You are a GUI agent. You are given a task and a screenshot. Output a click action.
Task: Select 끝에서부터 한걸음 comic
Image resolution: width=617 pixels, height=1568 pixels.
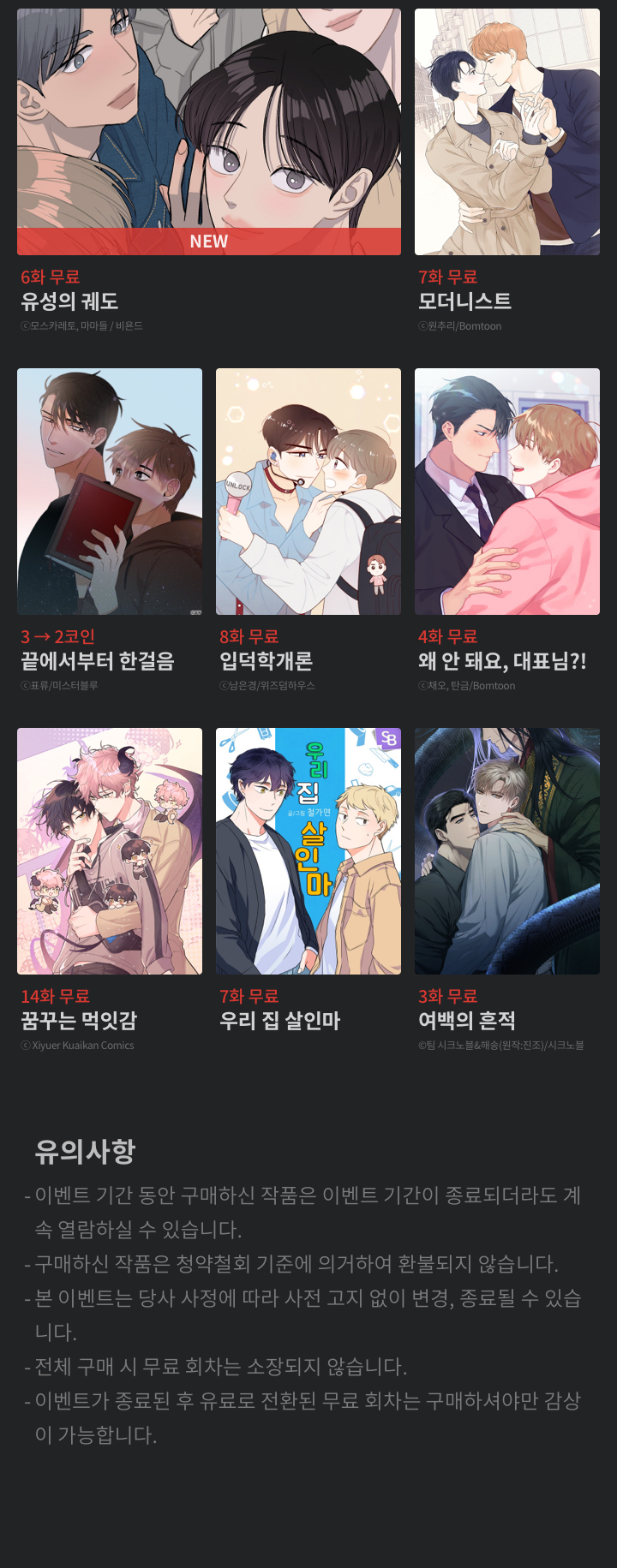click(x=110, y=492)
